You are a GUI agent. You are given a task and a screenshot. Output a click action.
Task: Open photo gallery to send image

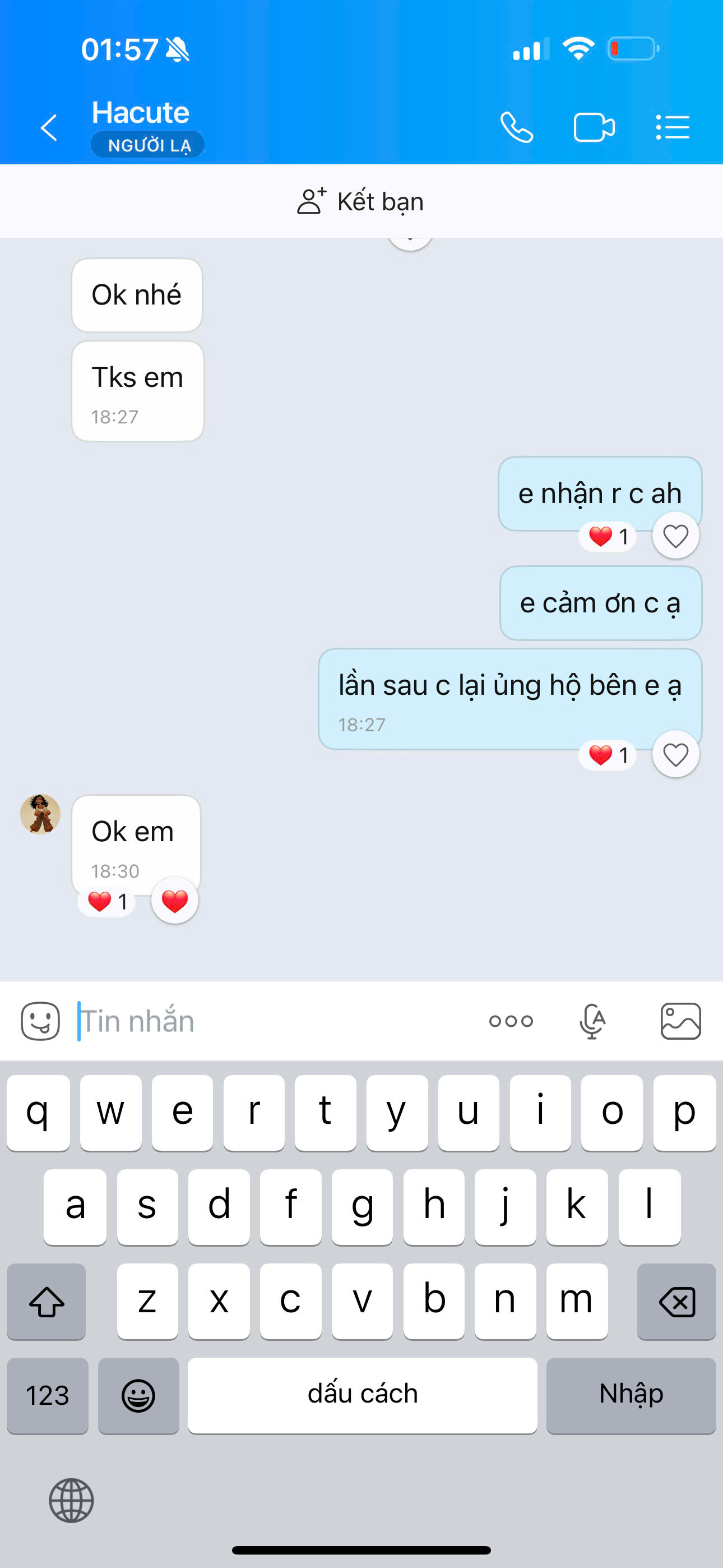(x=680, y=1021)
